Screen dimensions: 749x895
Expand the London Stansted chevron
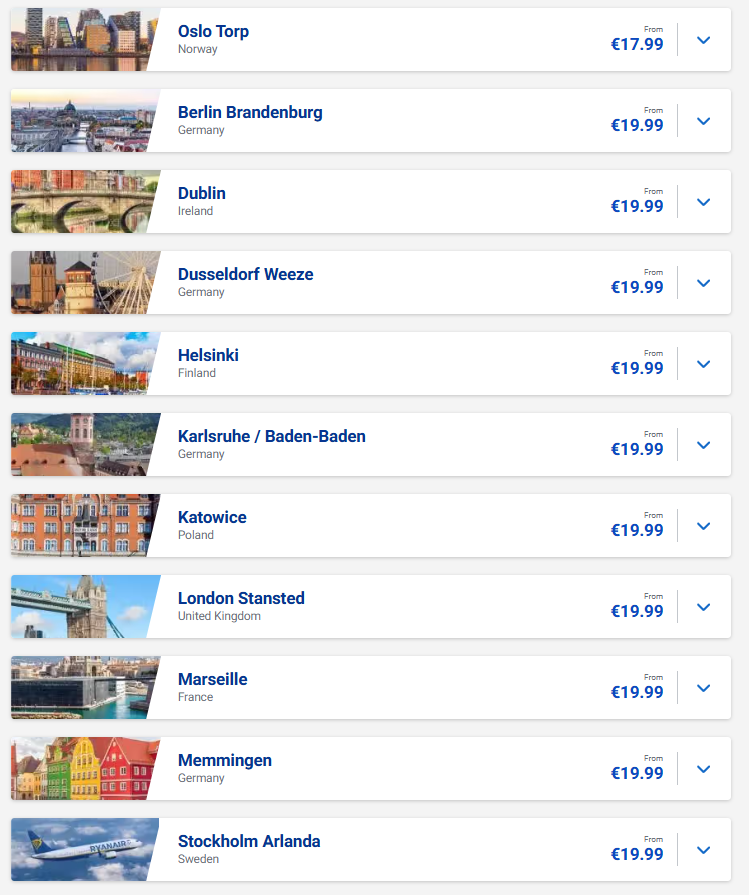(x=703, y=607)
